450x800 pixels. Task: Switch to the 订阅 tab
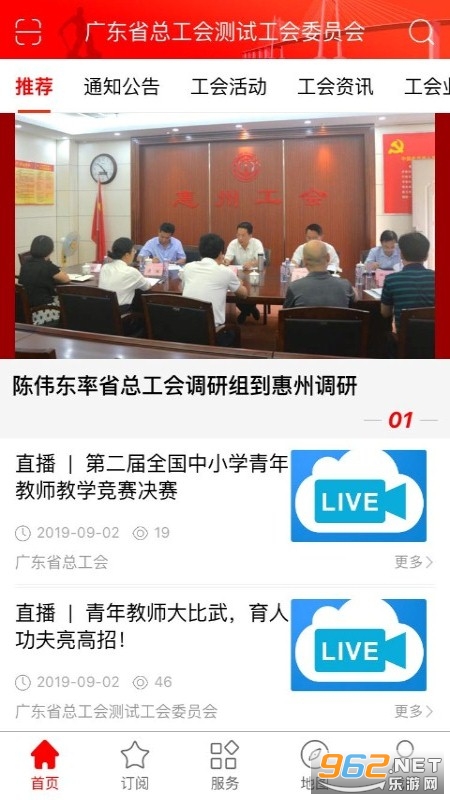tap(135, 765)
